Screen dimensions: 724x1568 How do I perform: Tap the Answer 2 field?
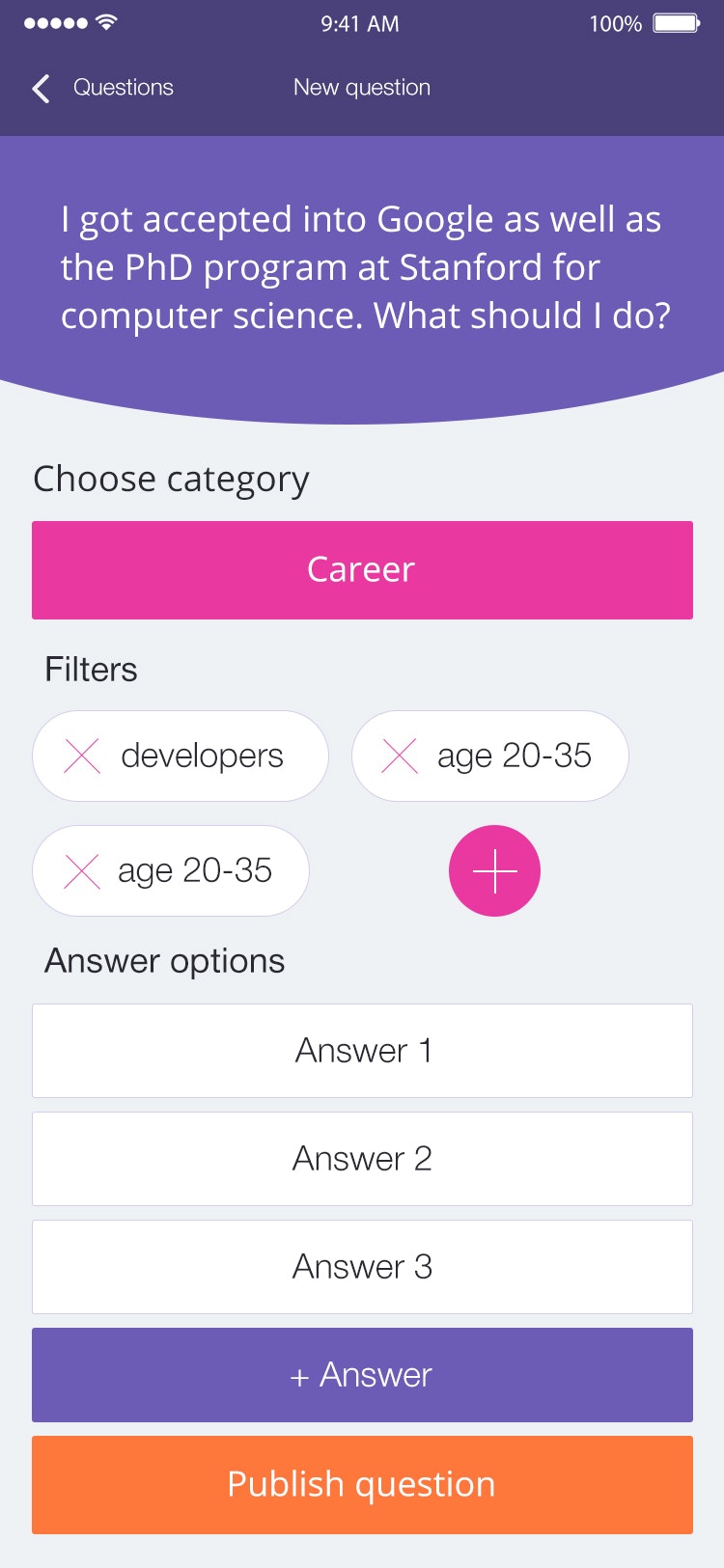pyautogui.click(x=362, y=1159)
